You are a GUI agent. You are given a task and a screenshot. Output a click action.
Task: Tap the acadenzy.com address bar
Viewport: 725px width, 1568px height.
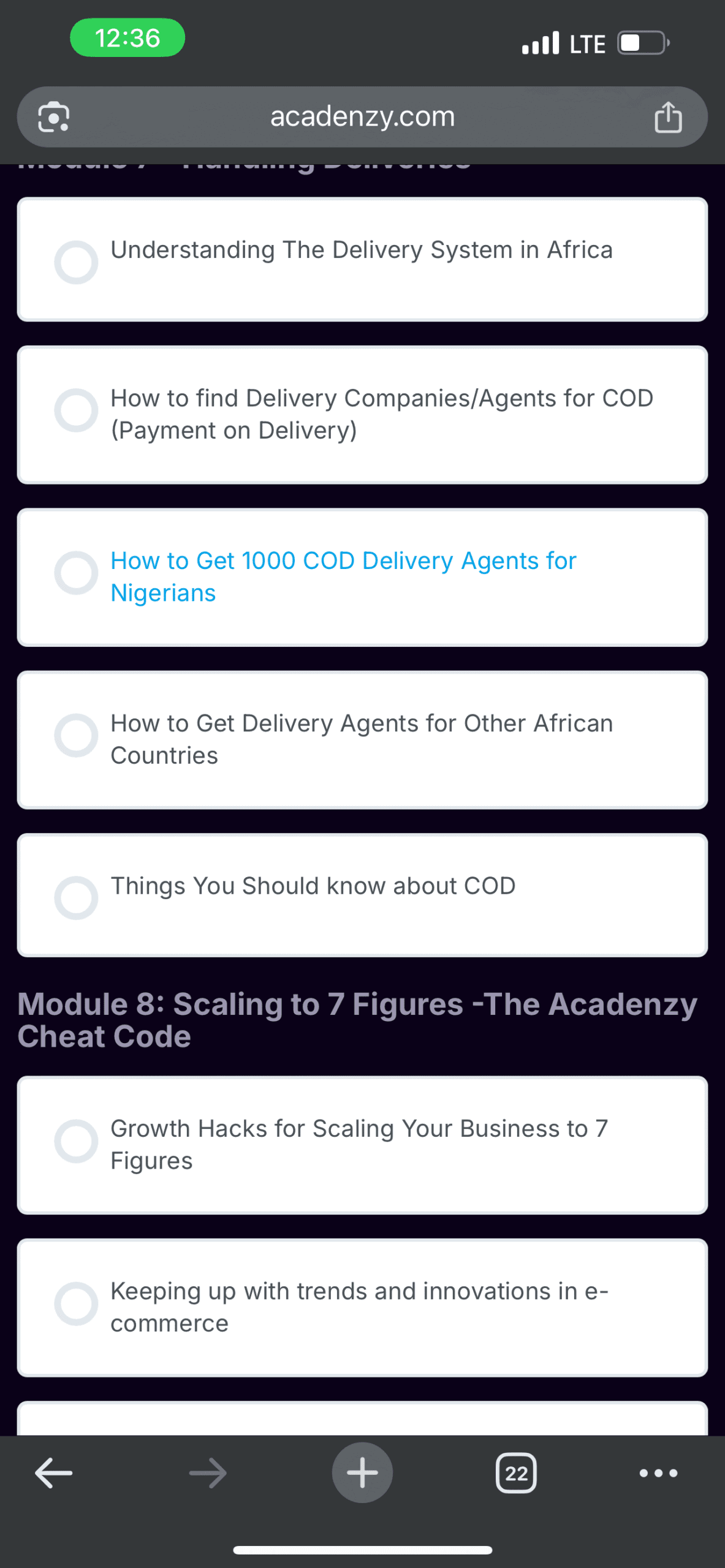tap(362, 116)
